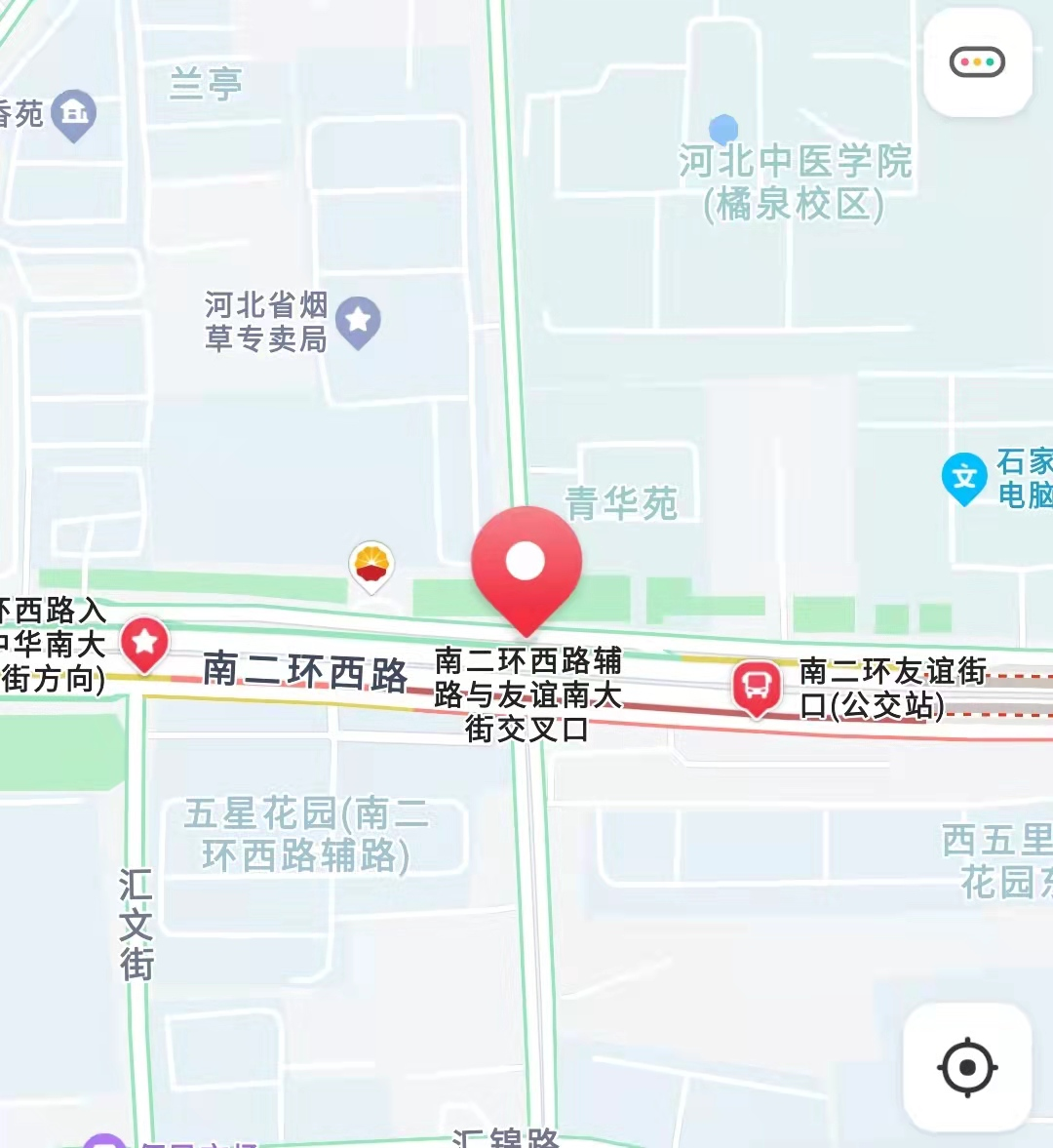The width and height of the screenshot is (1053, 1148).
Task: Click the 南二环西路 road name
Action: click(307, 668)
